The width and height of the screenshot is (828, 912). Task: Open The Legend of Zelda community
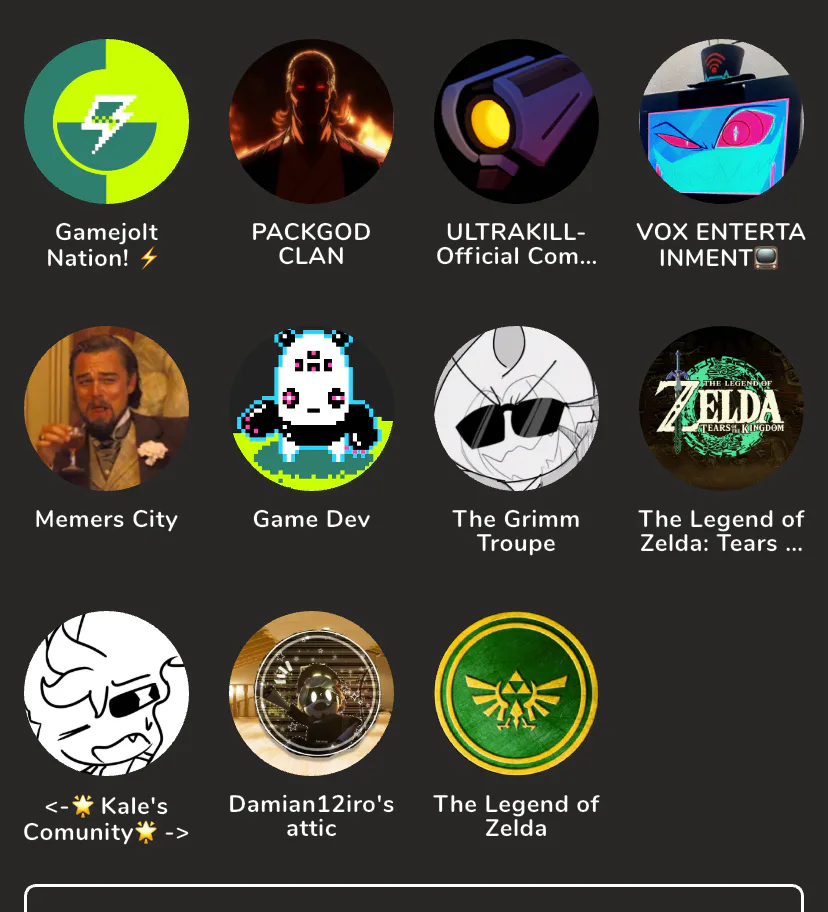click(516, 693)
